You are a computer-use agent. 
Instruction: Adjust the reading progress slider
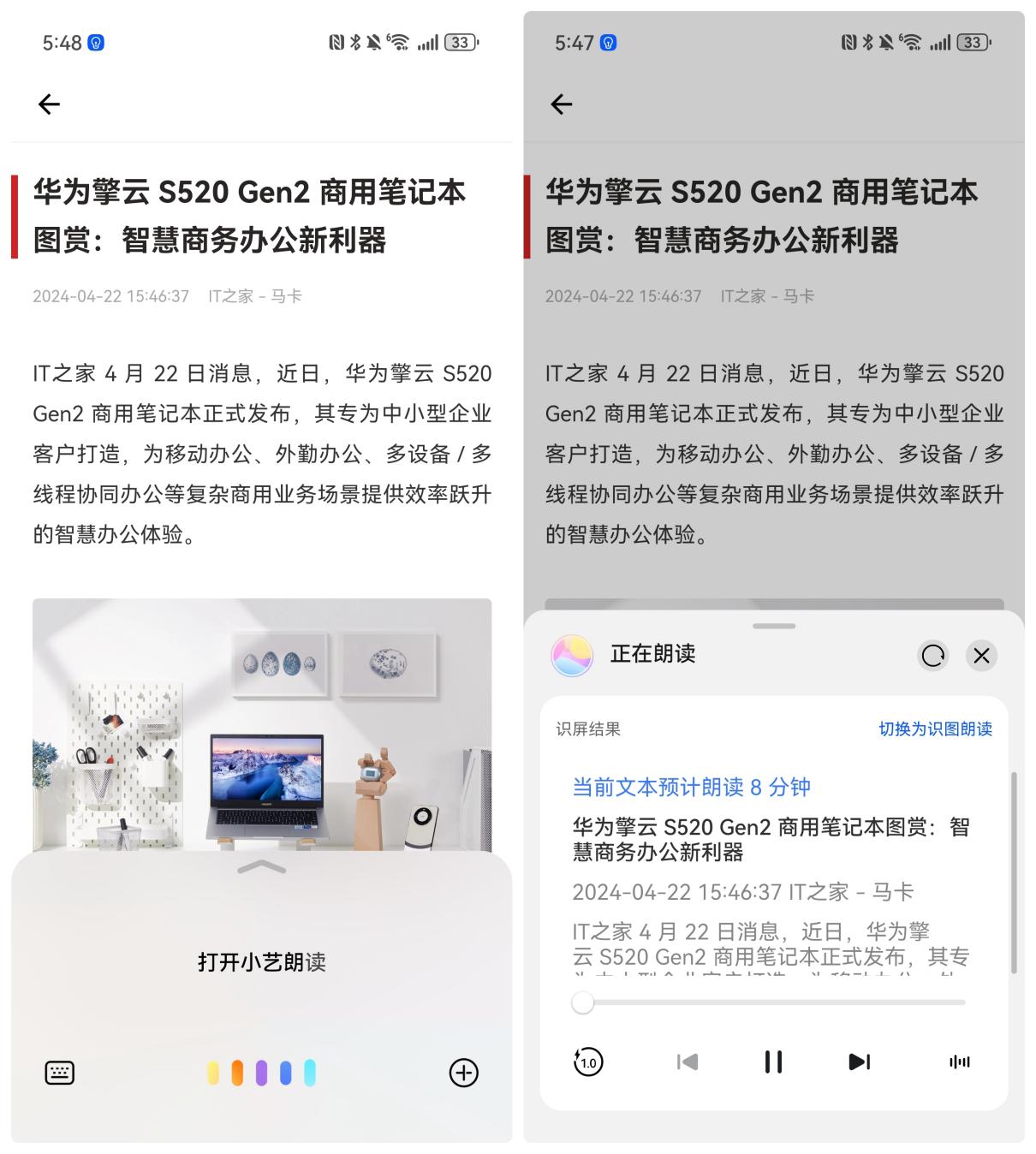(x=585, y=1004)
